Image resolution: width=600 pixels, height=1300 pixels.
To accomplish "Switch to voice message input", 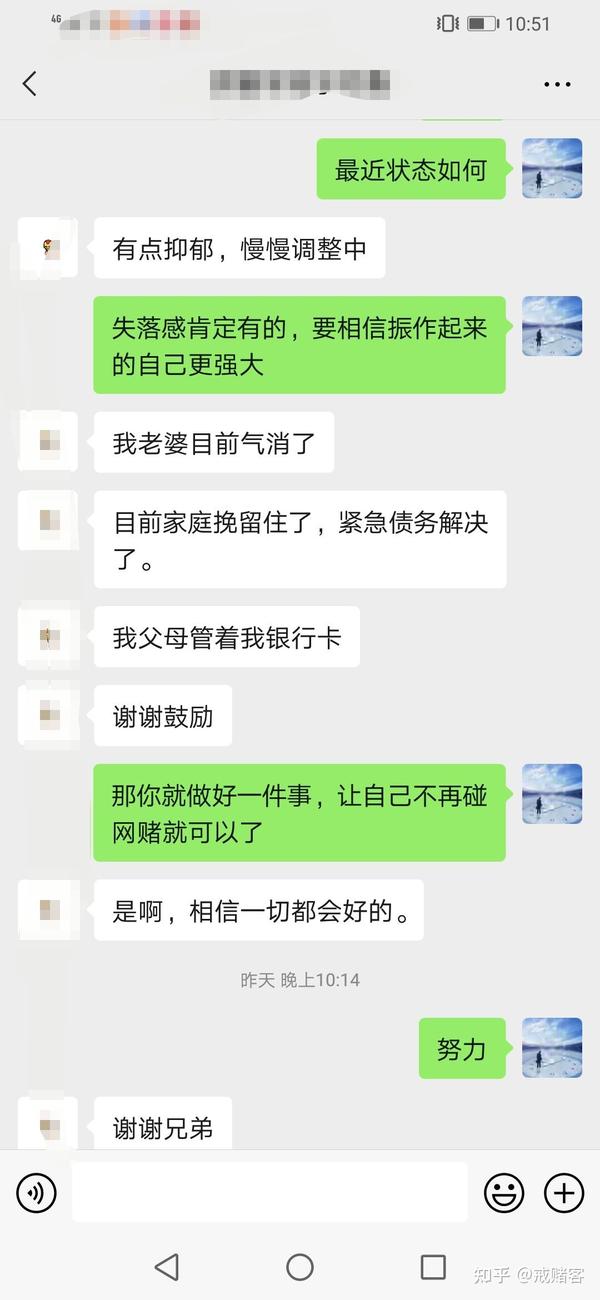I will pos(37,1192).
